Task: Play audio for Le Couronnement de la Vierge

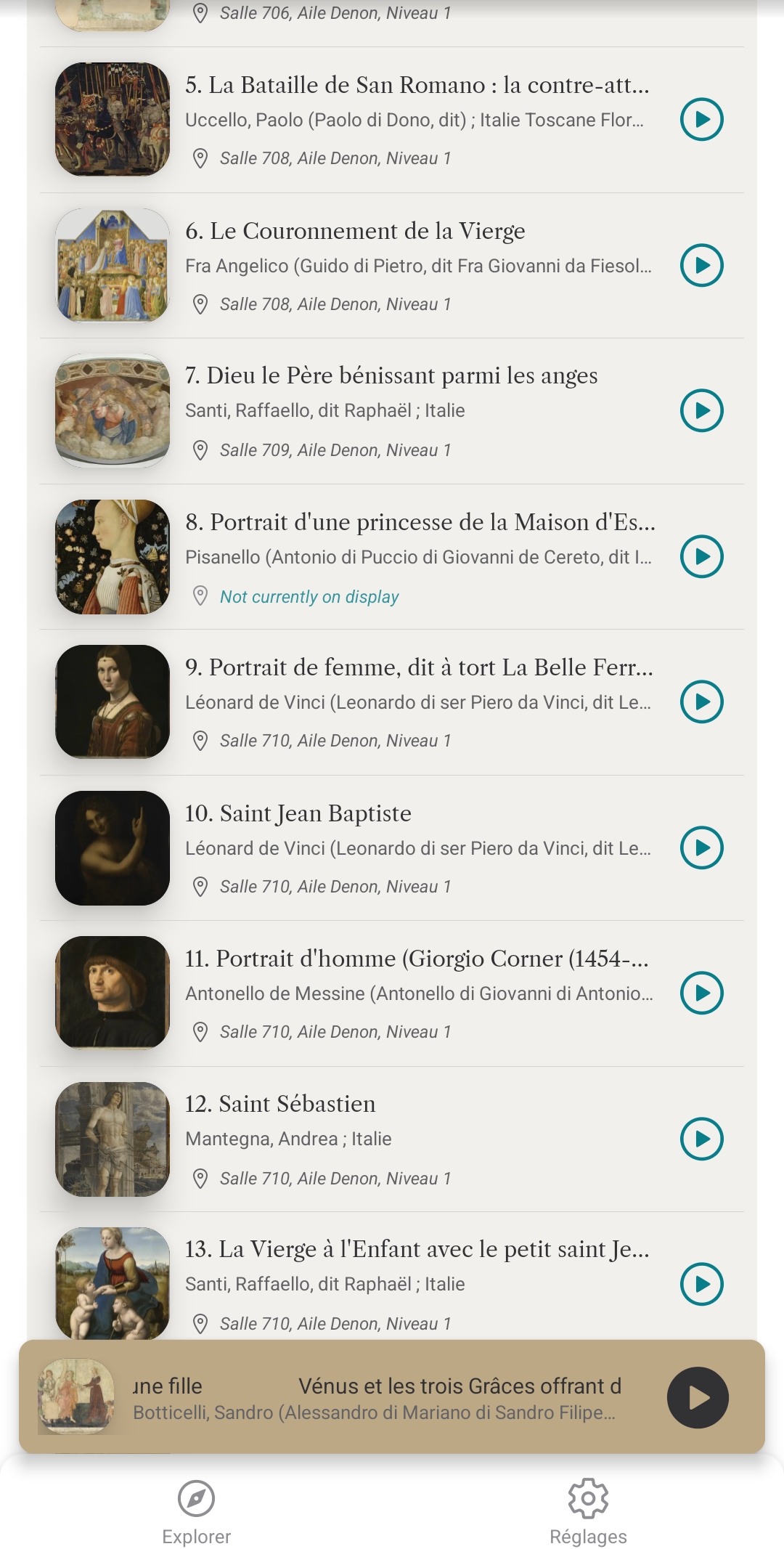Action: point(701,265)
